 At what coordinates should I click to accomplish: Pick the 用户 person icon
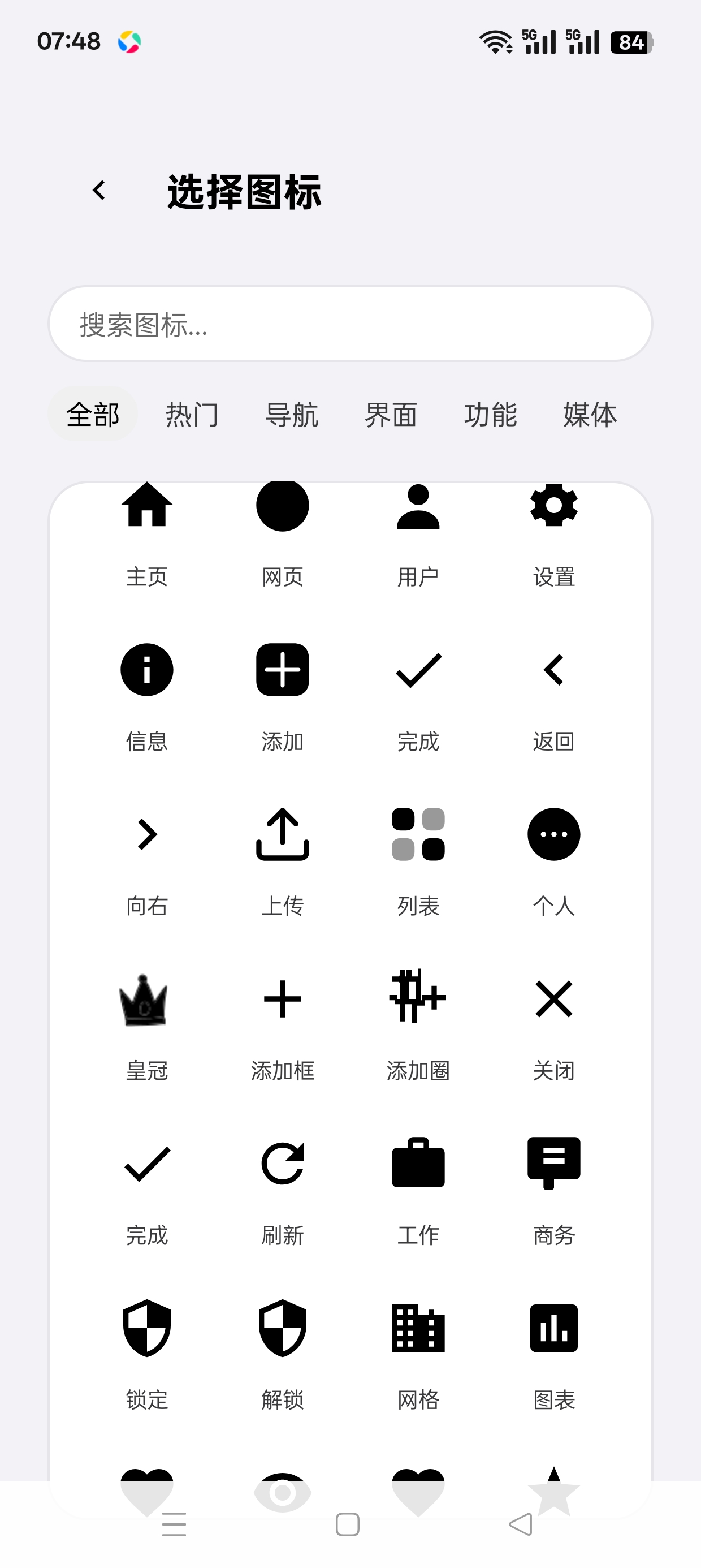pos(418,506)
